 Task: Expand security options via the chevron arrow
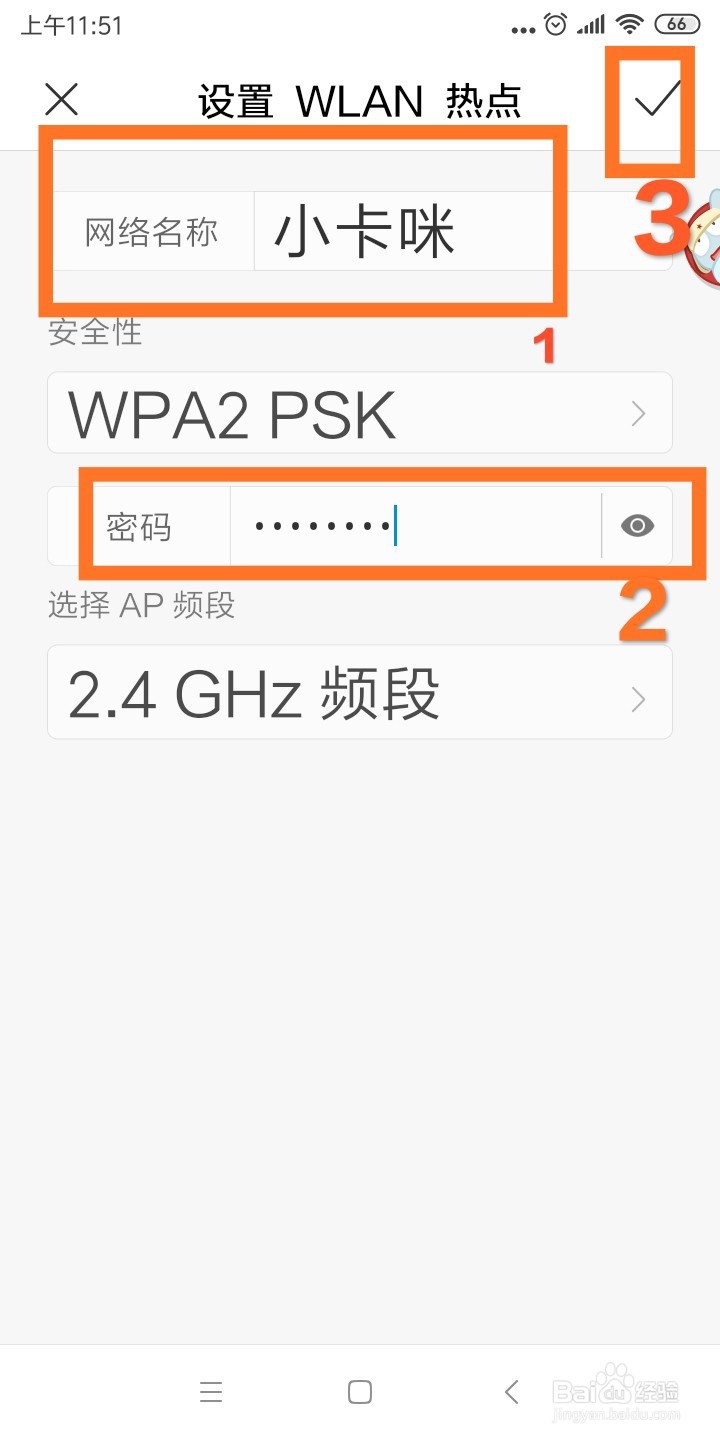click(637, 412)
